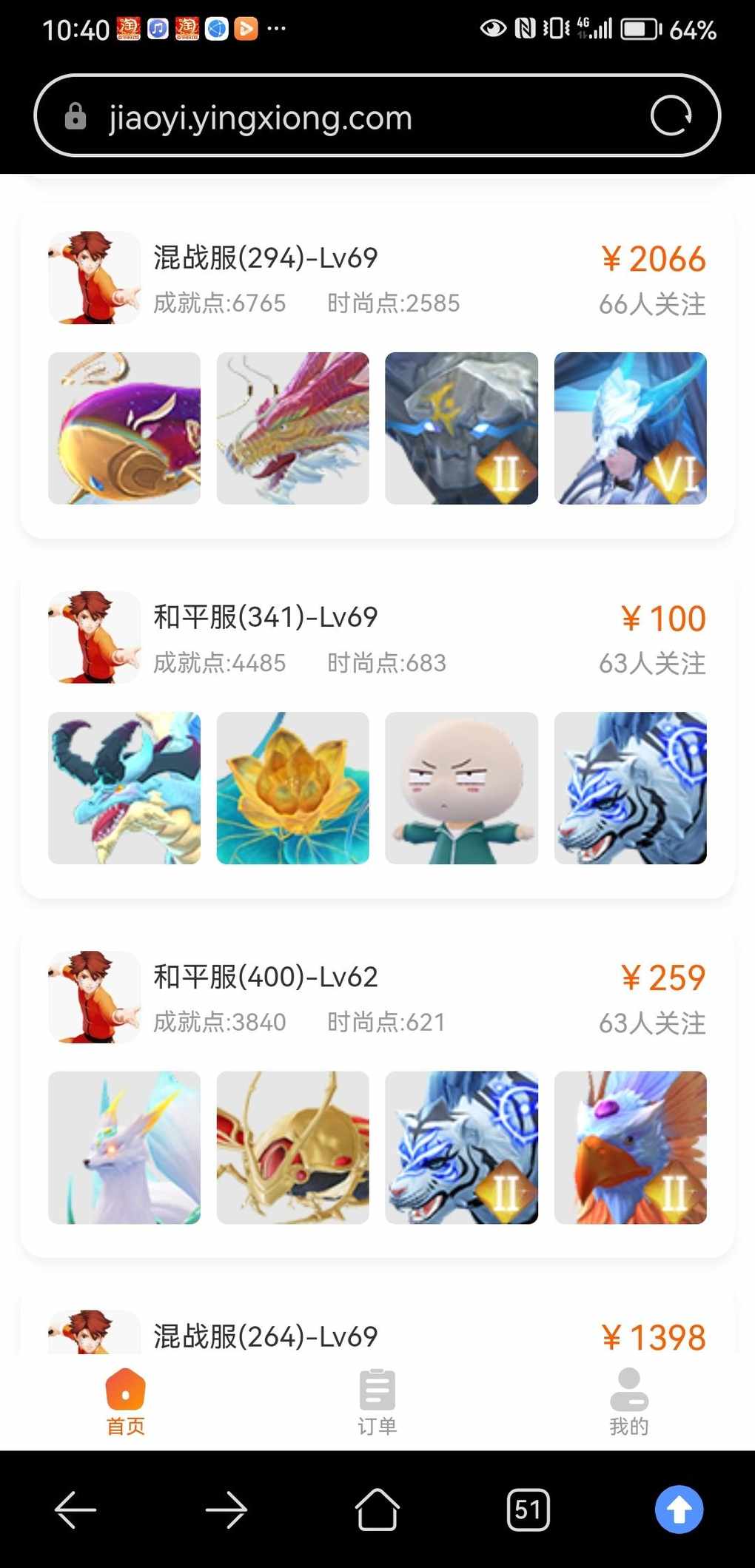Screen dimensions: 755x1568
Task: Switch to the 我的 tab
Action: click(x=629, y=1402)
